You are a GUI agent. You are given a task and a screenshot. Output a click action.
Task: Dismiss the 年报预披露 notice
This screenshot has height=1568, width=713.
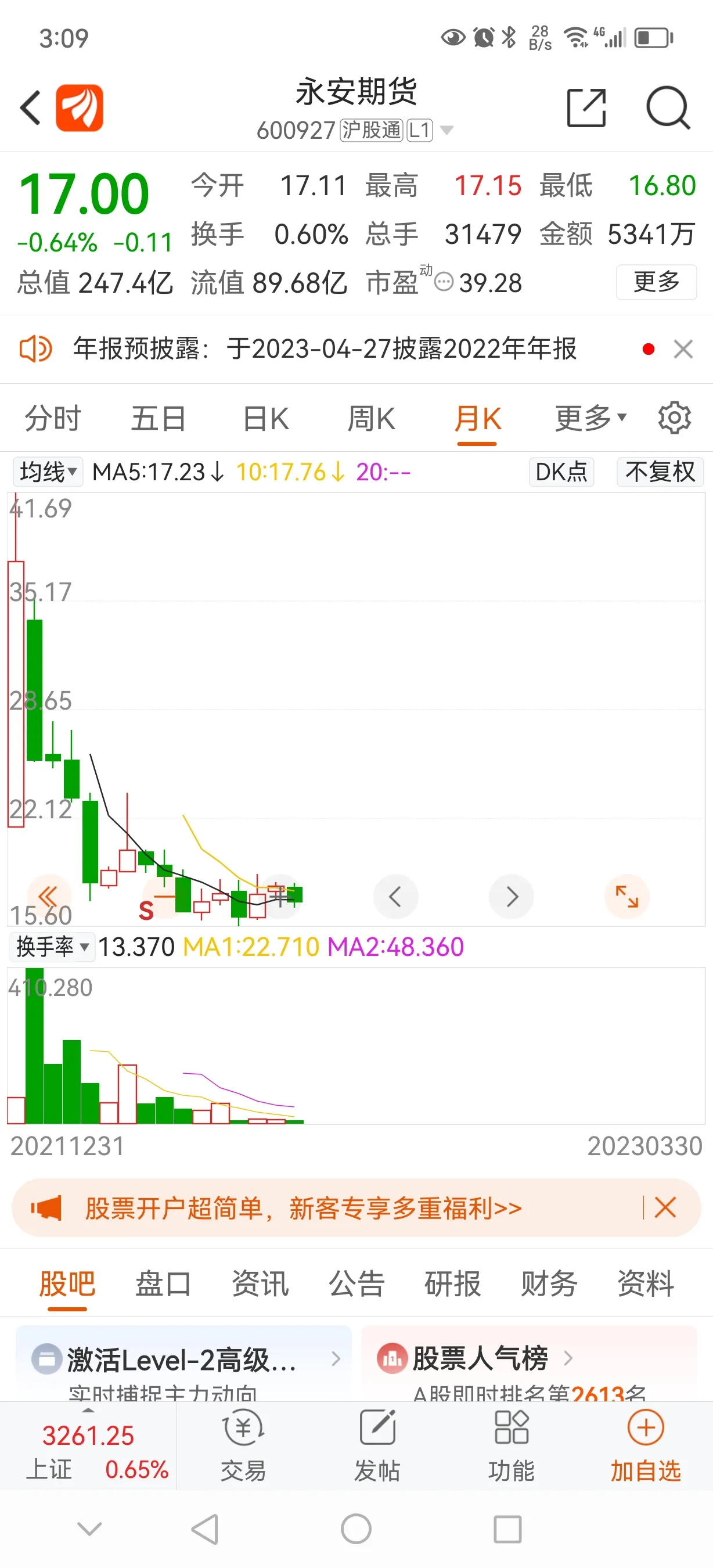click(683, 350)
